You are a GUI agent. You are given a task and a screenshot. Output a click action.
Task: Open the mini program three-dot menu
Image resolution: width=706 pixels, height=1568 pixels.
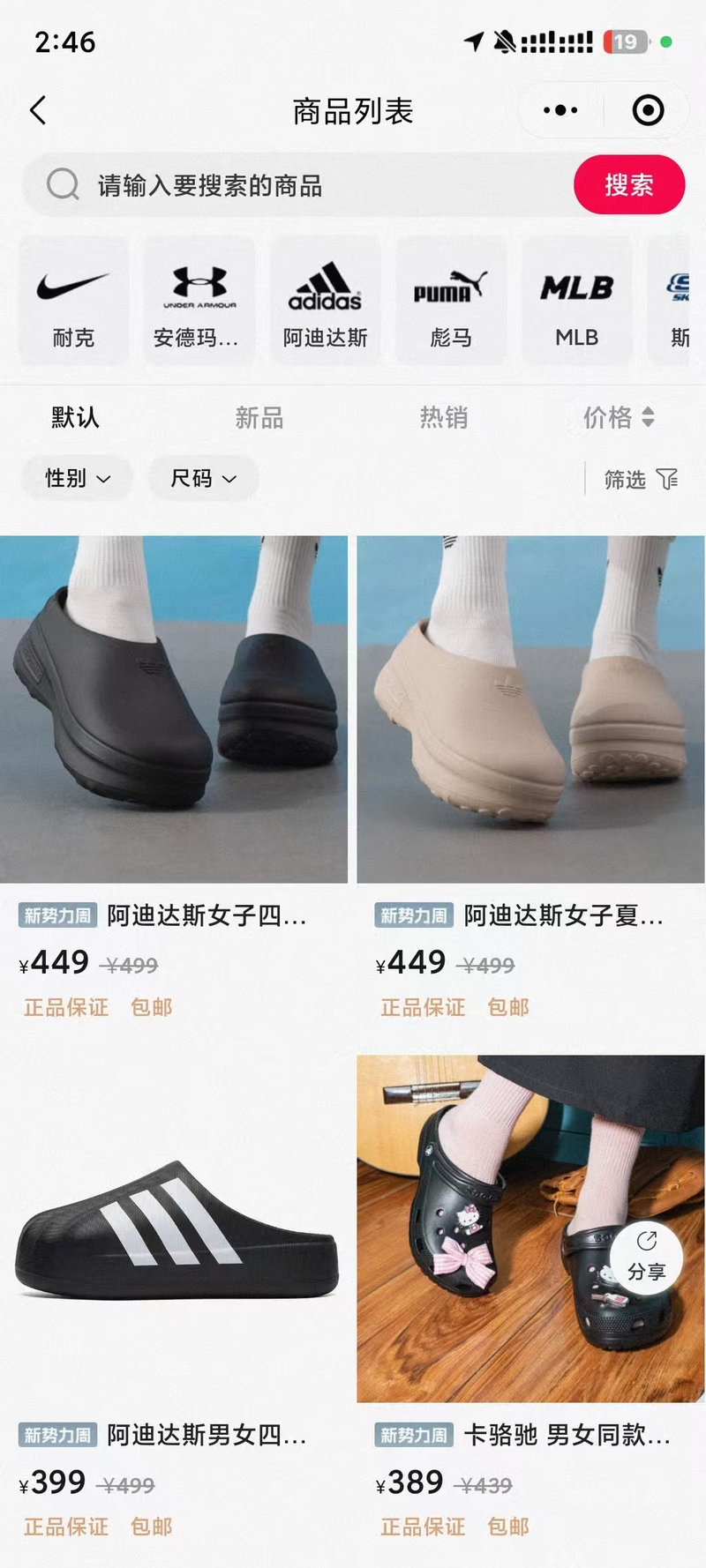point(560,111)
